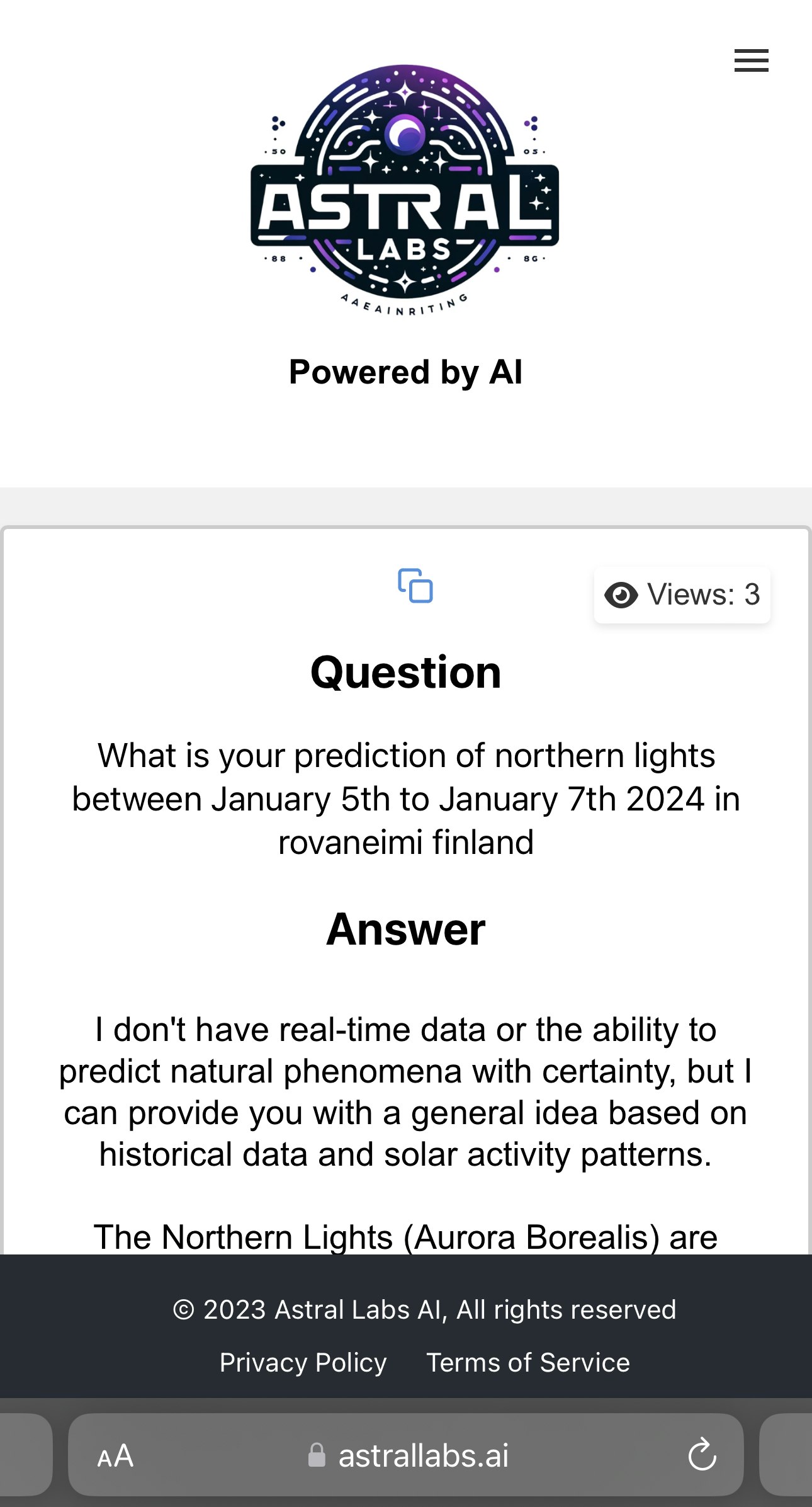Image resolution: width=812 pixels, height=1507 pixels.
Task: Click the eye icon next to the views counter
Action: pos(623,594)
